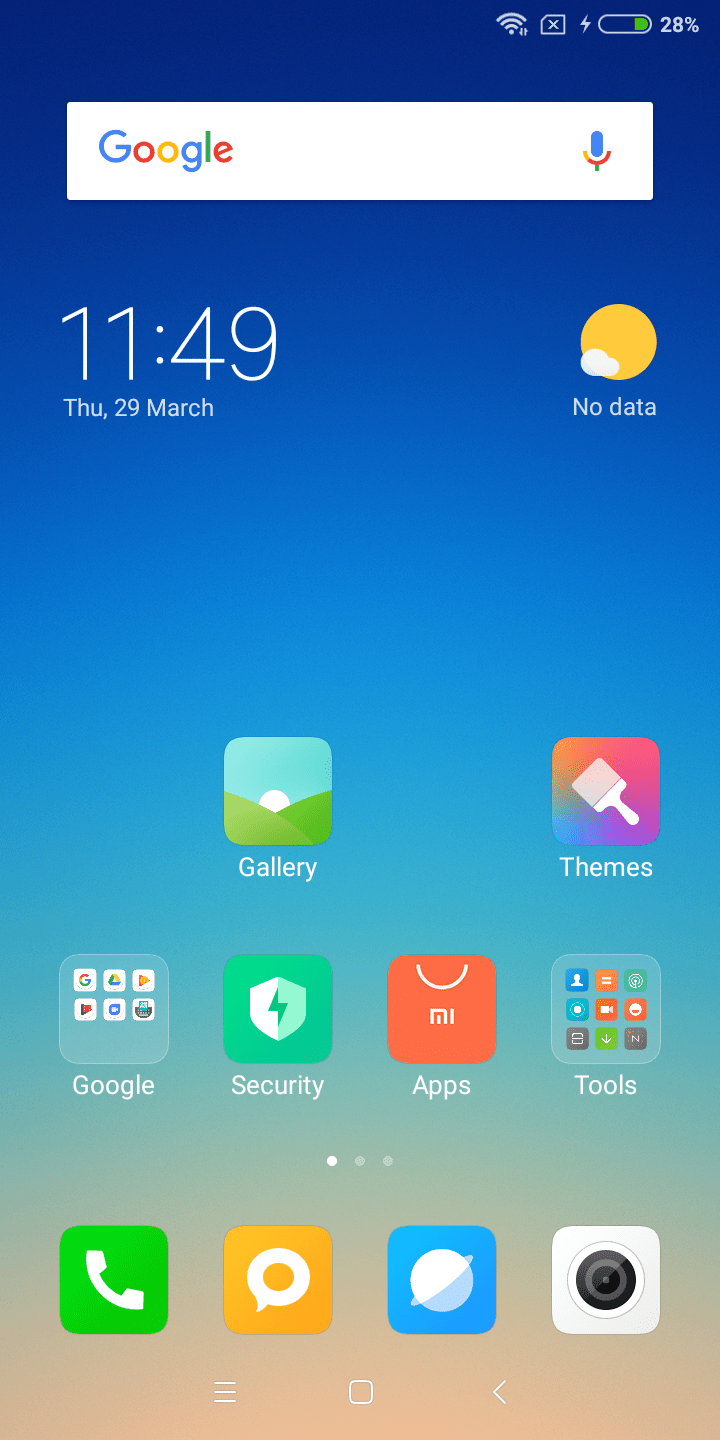Tap the system back button

pos(499,1392)
